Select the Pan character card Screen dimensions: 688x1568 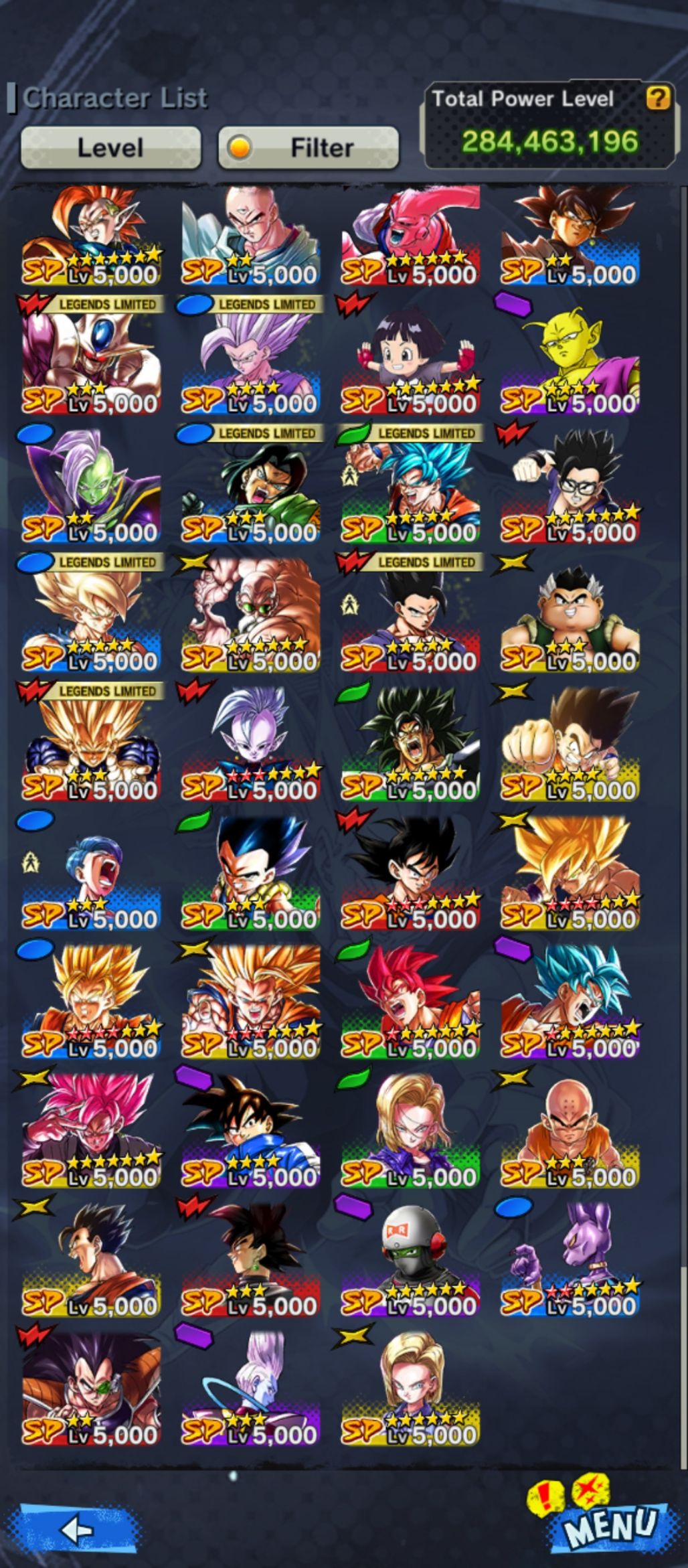tap(410, 362)
